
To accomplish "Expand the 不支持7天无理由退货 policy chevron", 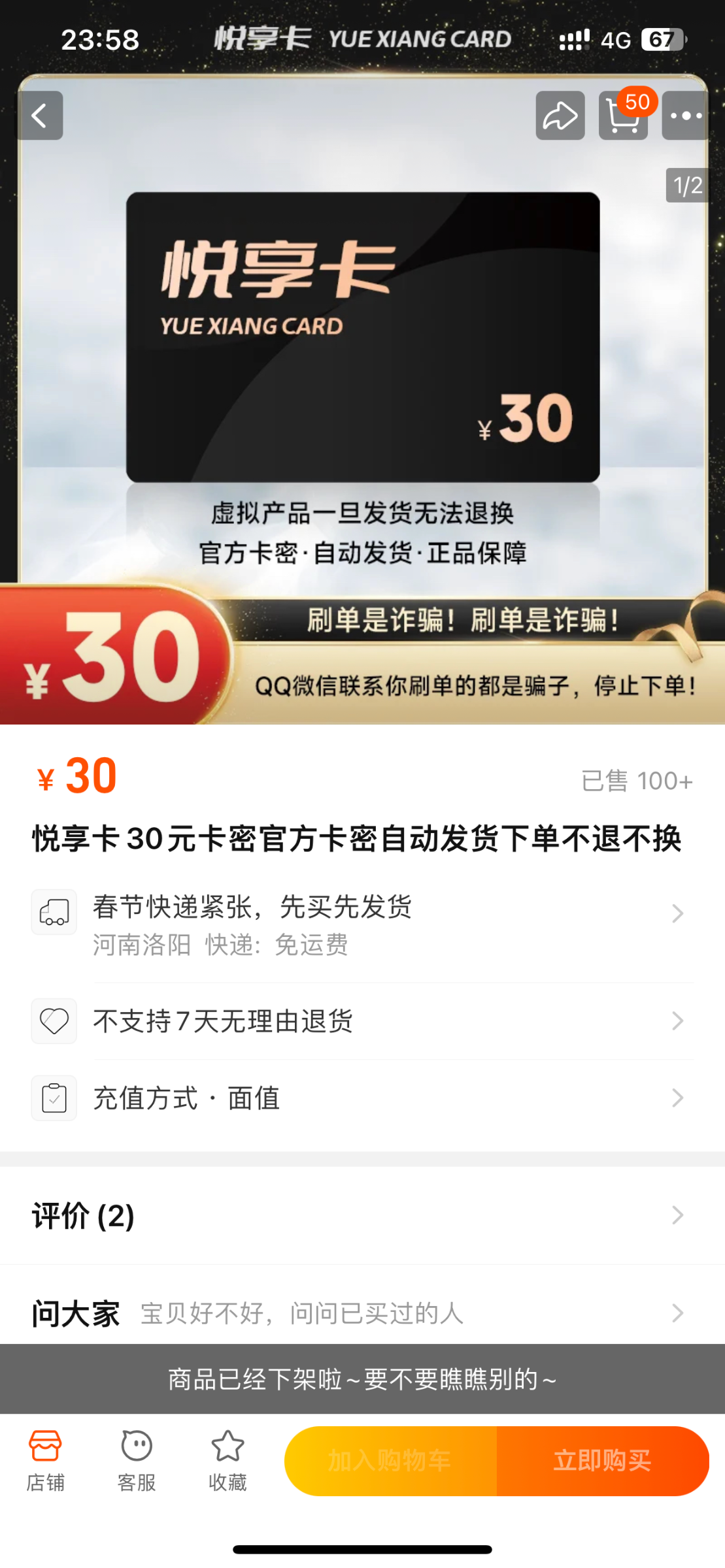I will click(677, 1021).
